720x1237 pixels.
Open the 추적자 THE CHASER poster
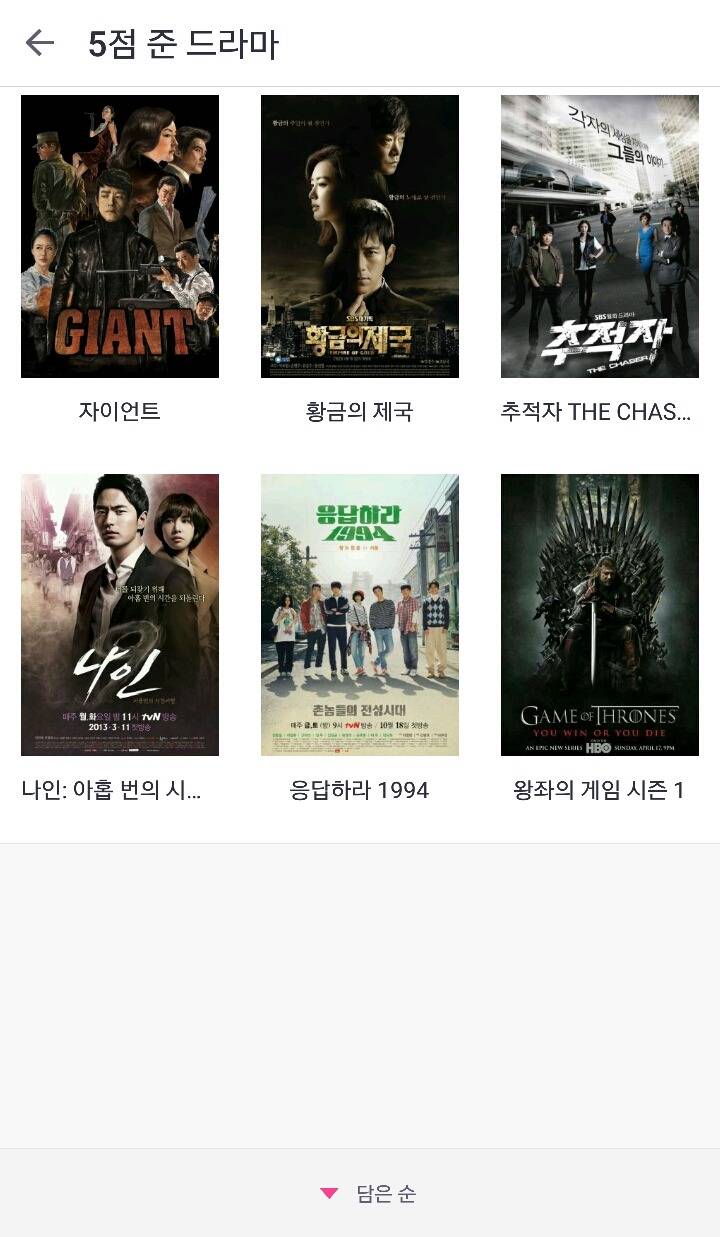tap(599, 236)
